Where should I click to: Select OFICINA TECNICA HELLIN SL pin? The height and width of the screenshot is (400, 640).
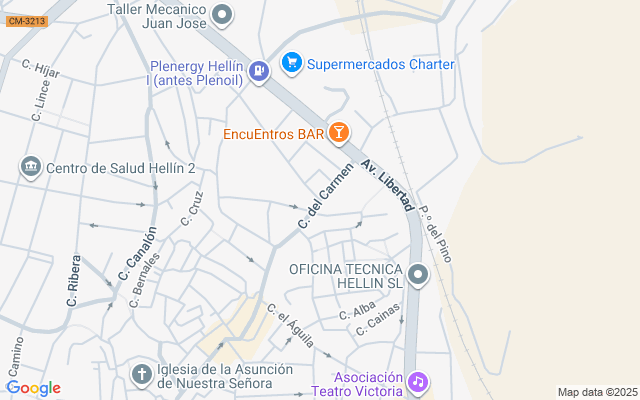coord(418,275)
